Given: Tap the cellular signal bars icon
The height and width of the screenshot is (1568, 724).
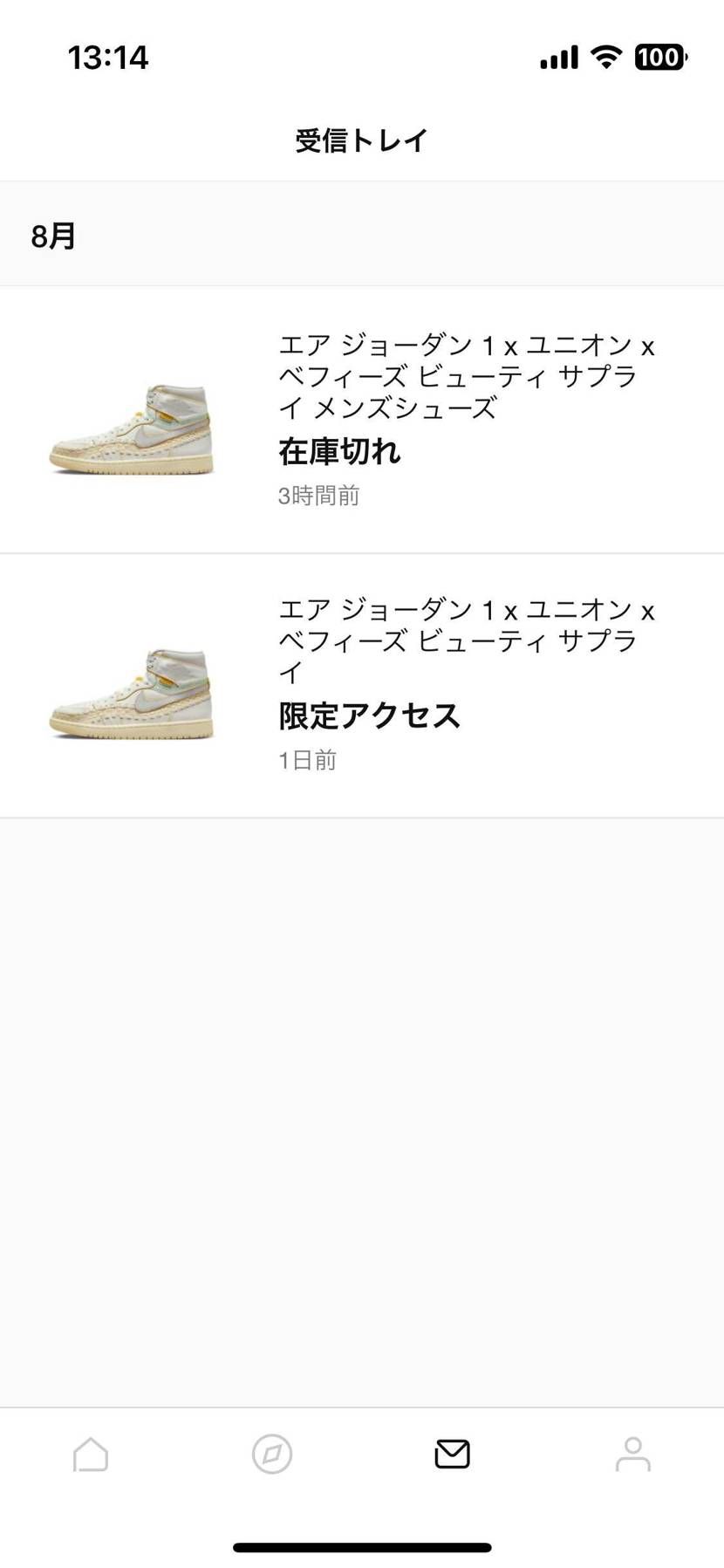Looking at the screenshot, I should click(x=557, y=56).
